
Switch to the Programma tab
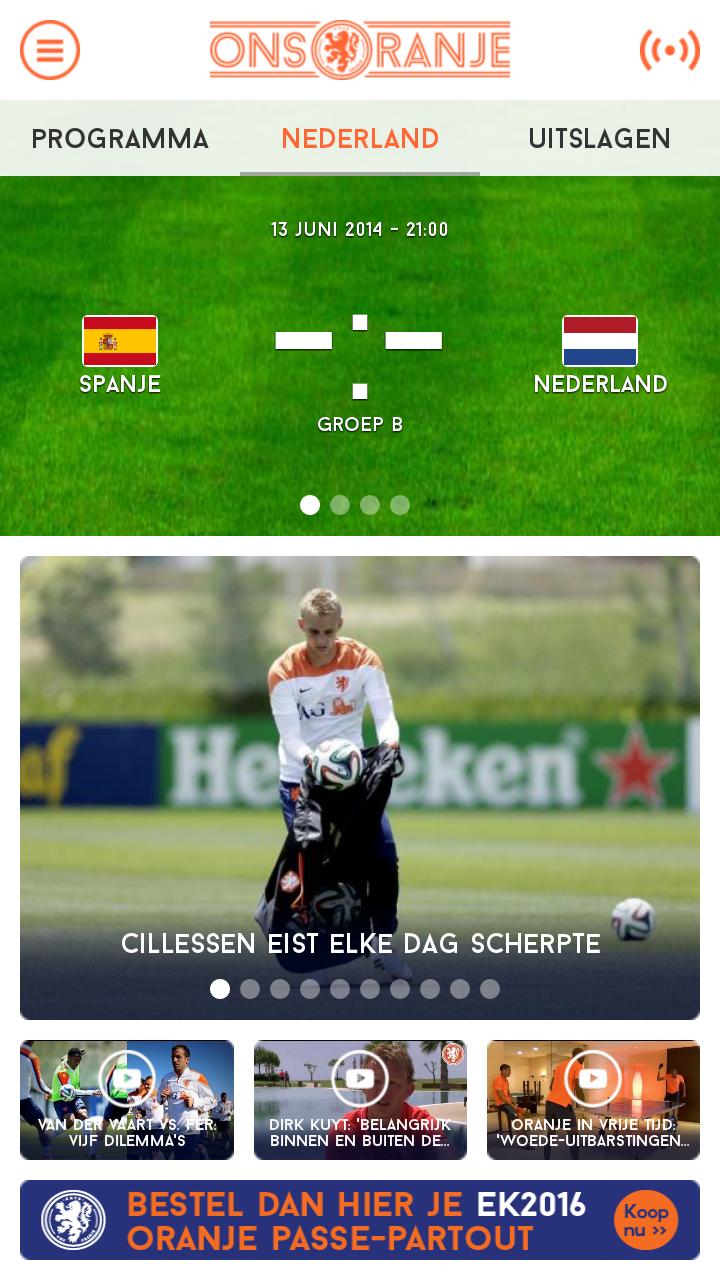[x=120, y=139]
